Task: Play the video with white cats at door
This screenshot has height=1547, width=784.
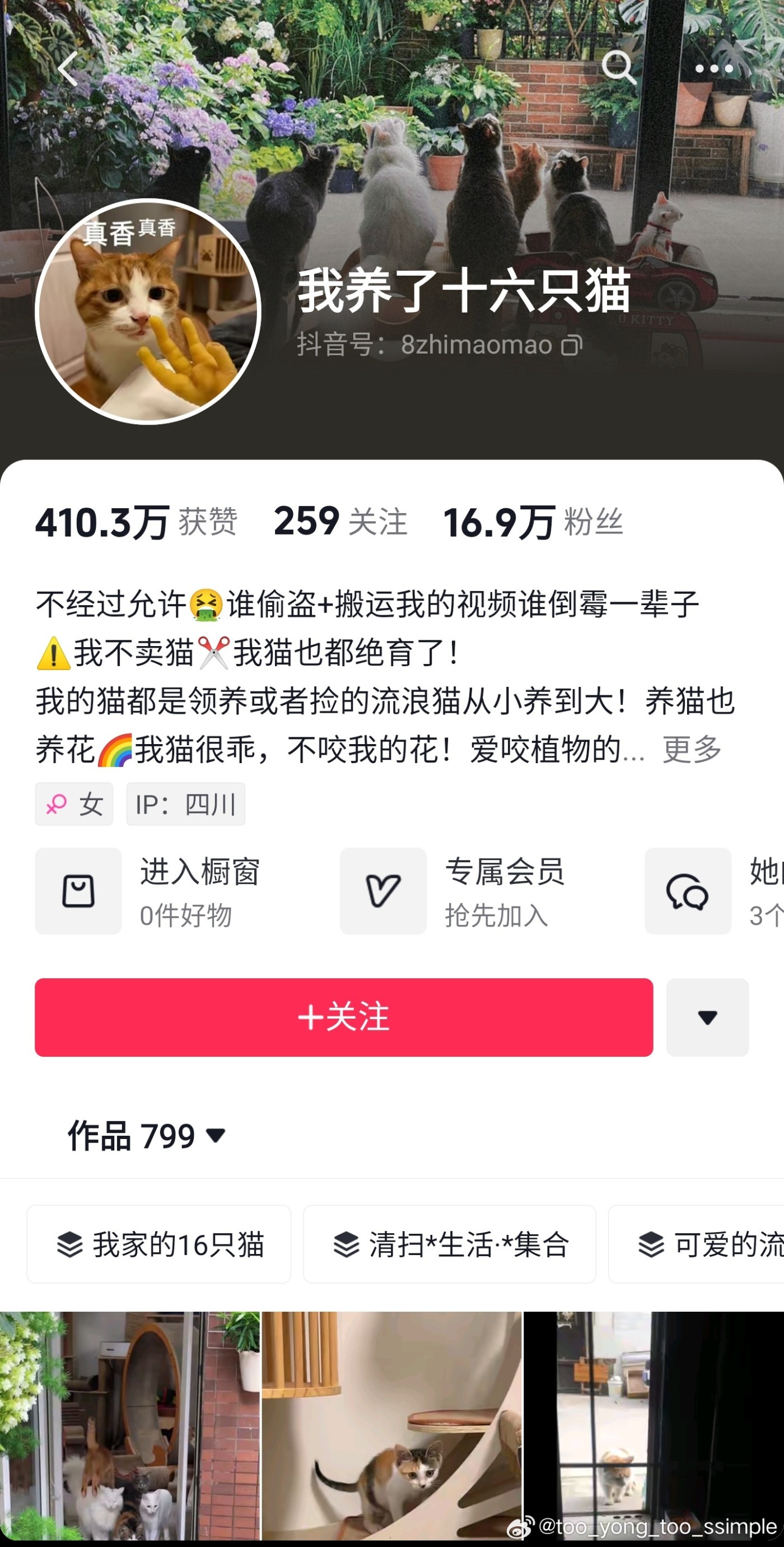Action: click(130, 1429)
